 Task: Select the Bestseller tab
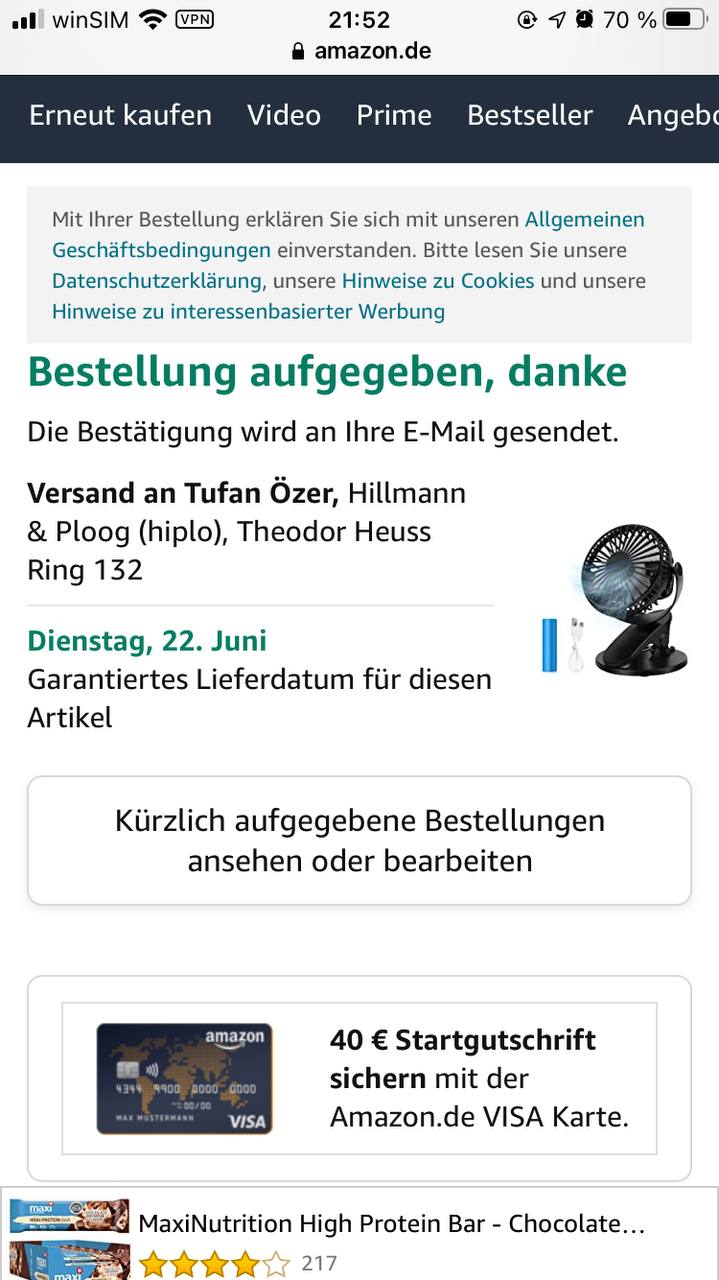[x=530, y=116]
